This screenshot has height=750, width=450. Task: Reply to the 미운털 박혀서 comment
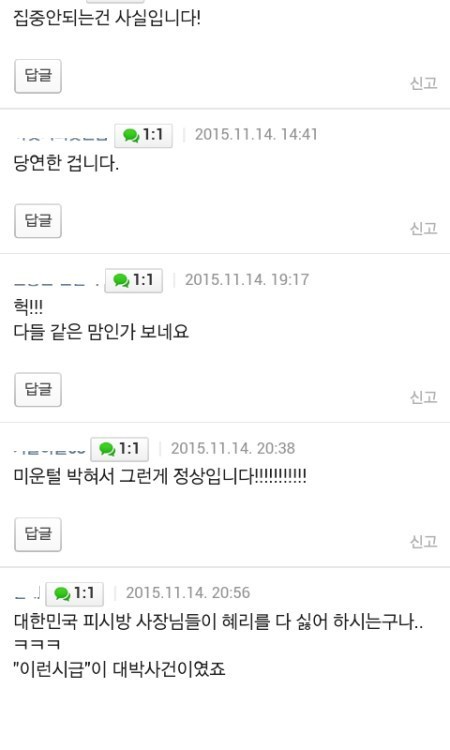[38, 534]
